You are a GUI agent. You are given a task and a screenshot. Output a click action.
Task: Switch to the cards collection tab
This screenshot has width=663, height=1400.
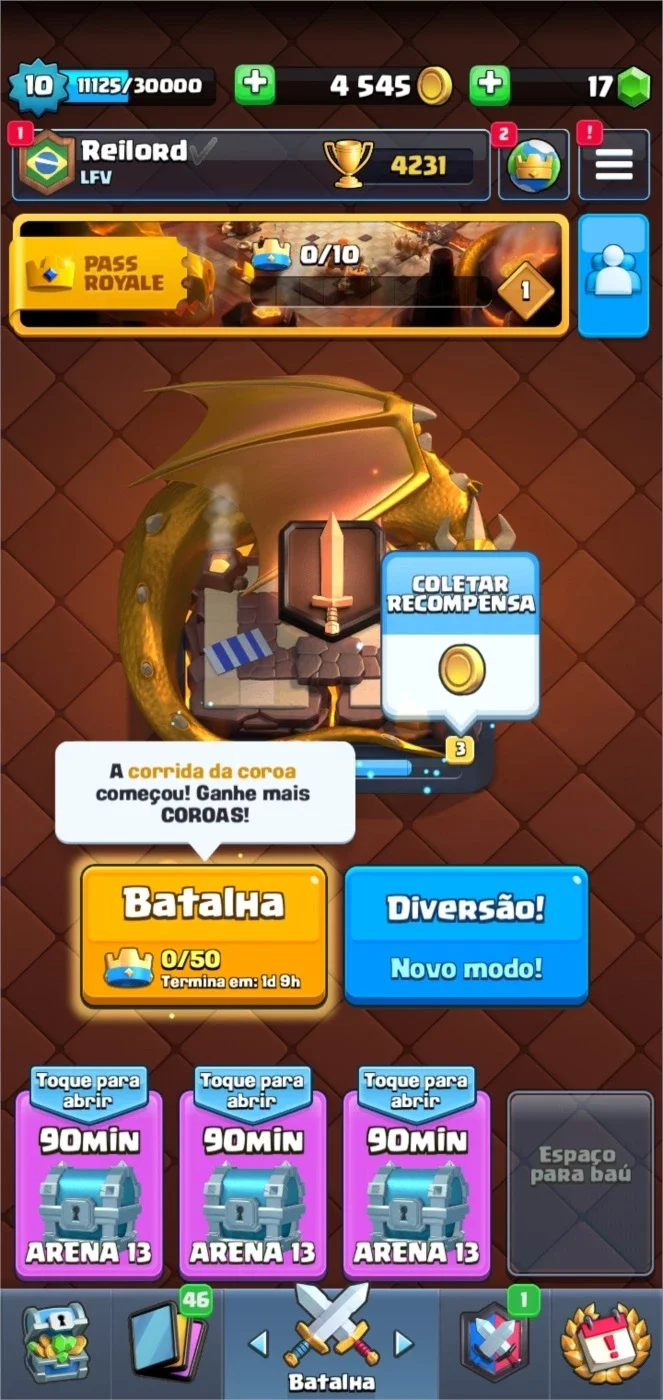[x=167, y=1343]
